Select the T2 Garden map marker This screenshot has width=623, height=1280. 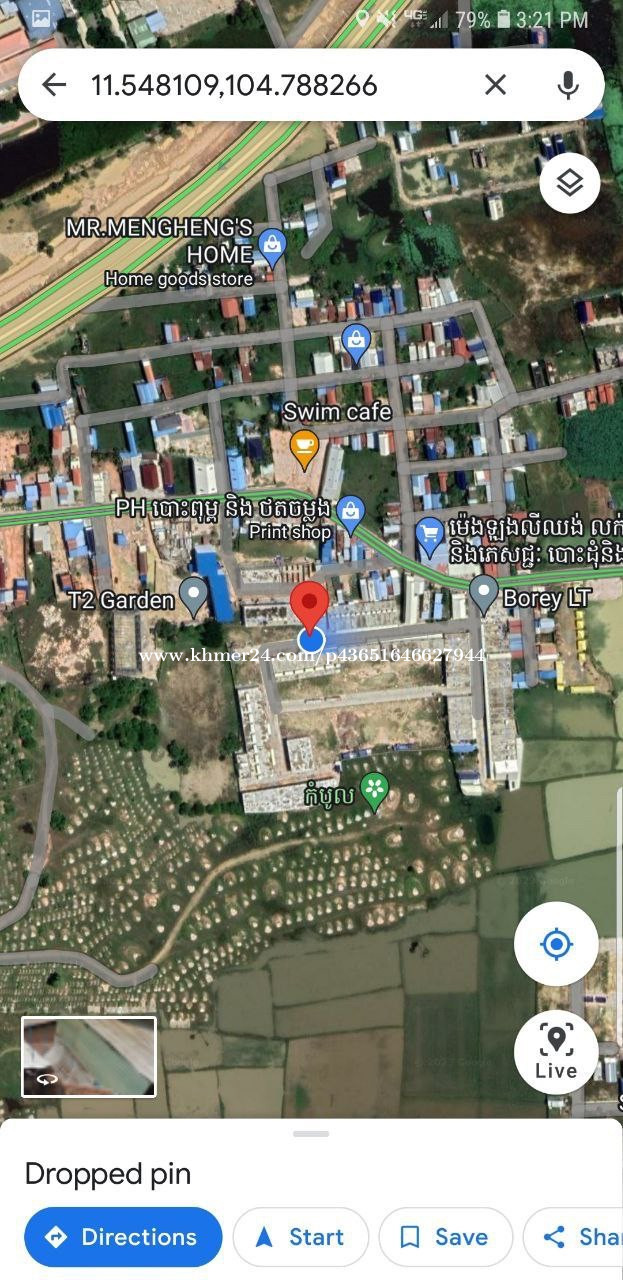(x=193, y=596)
